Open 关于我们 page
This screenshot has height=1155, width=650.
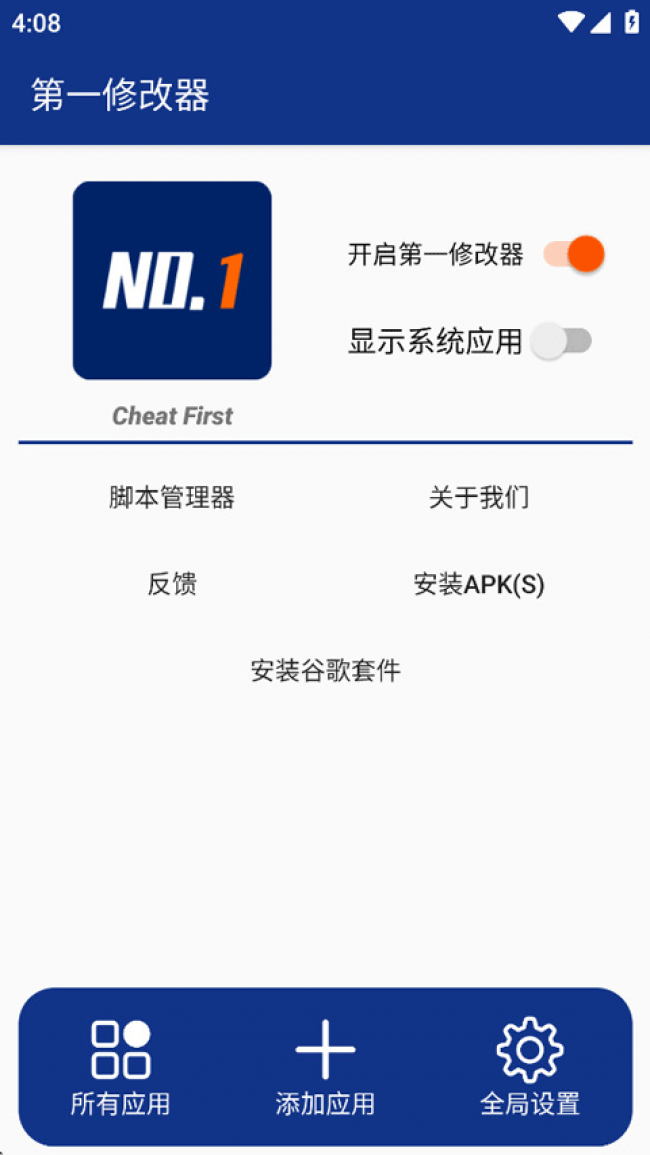[x=479, y=497]
